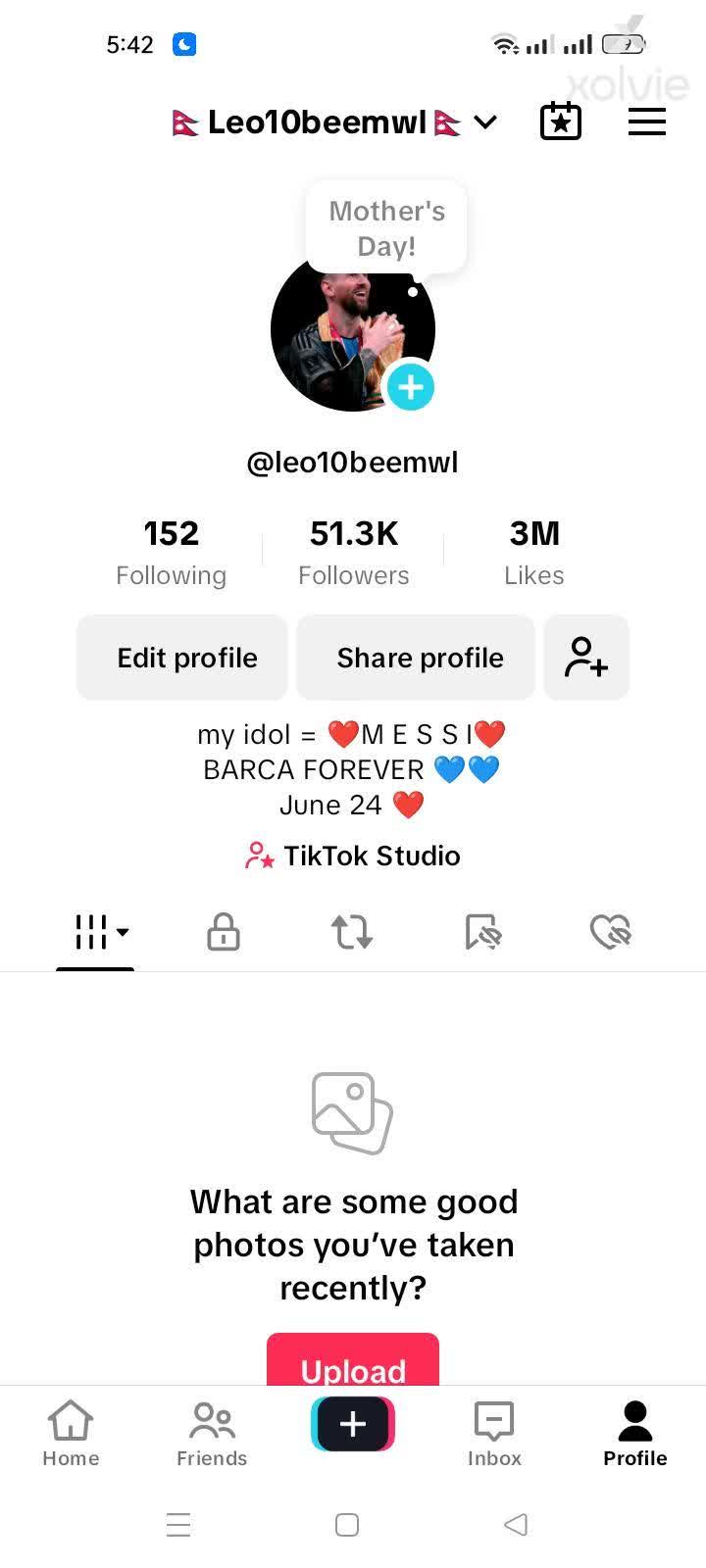Open reposts tab icon
706x1568 pixels.
click(x=352, y=932)
